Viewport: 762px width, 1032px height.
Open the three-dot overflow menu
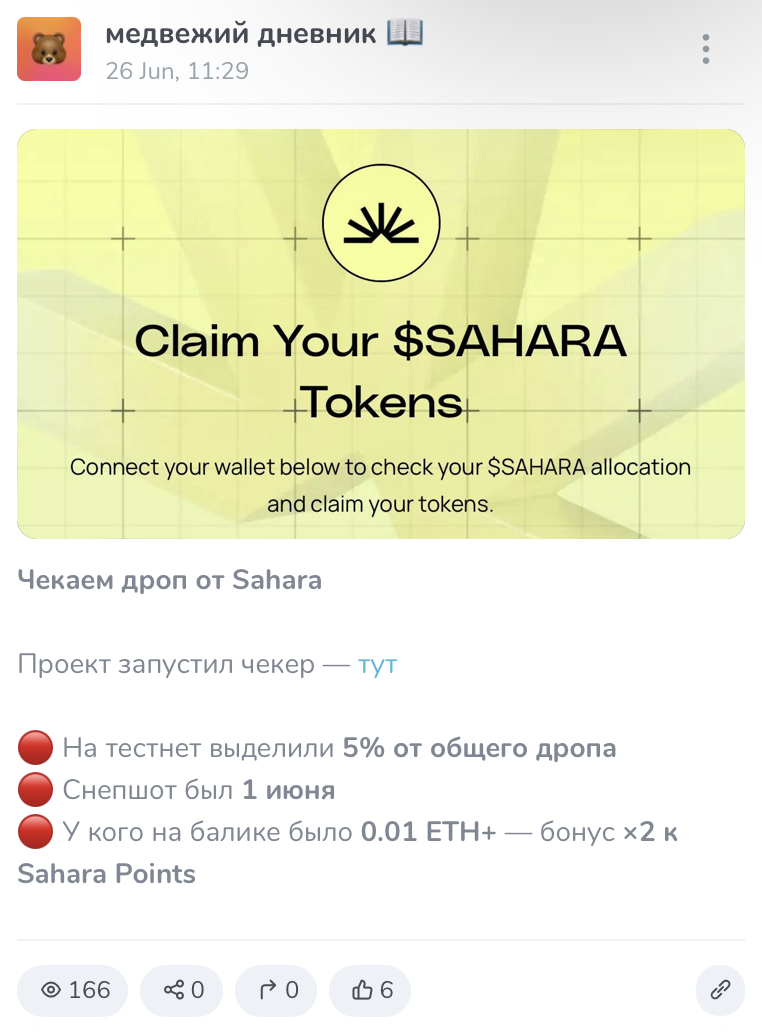pos(706,49)
